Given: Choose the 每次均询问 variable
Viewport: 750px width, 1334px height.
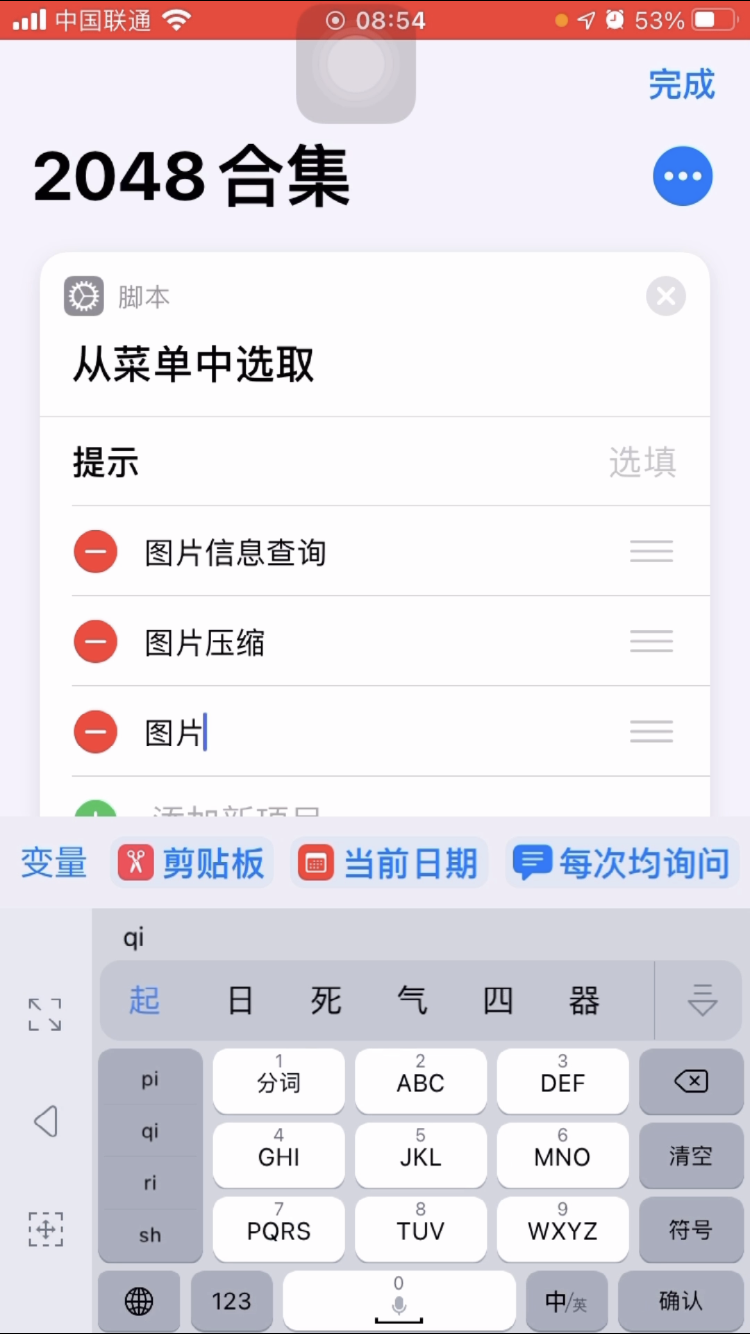Looking at the screenshot, I should (x=622, y=862).
